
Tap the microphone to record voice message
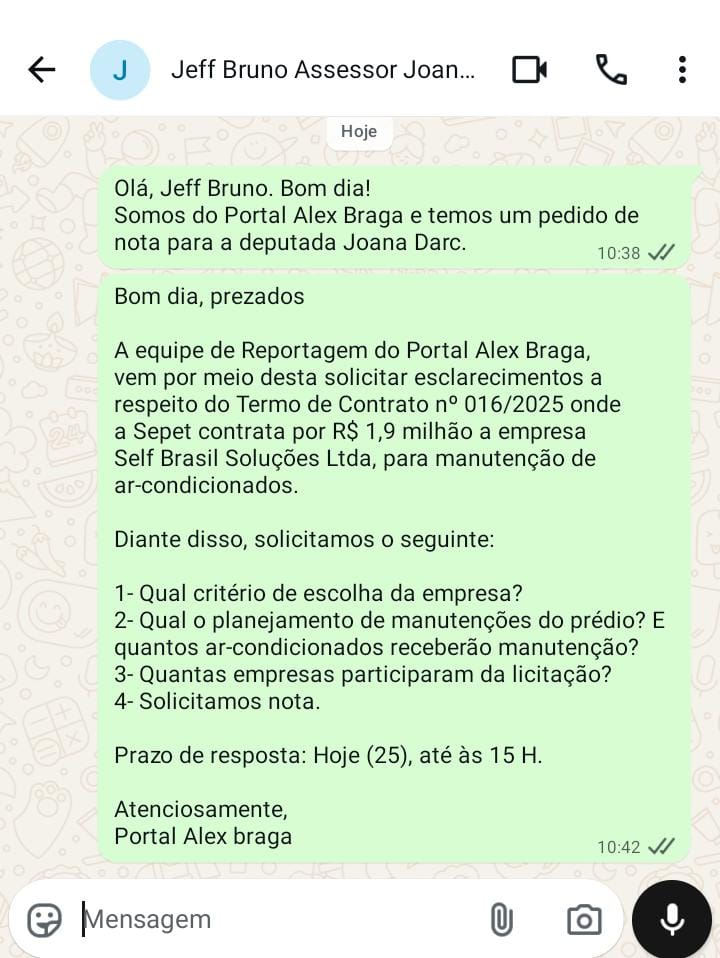tap(672, 919)
